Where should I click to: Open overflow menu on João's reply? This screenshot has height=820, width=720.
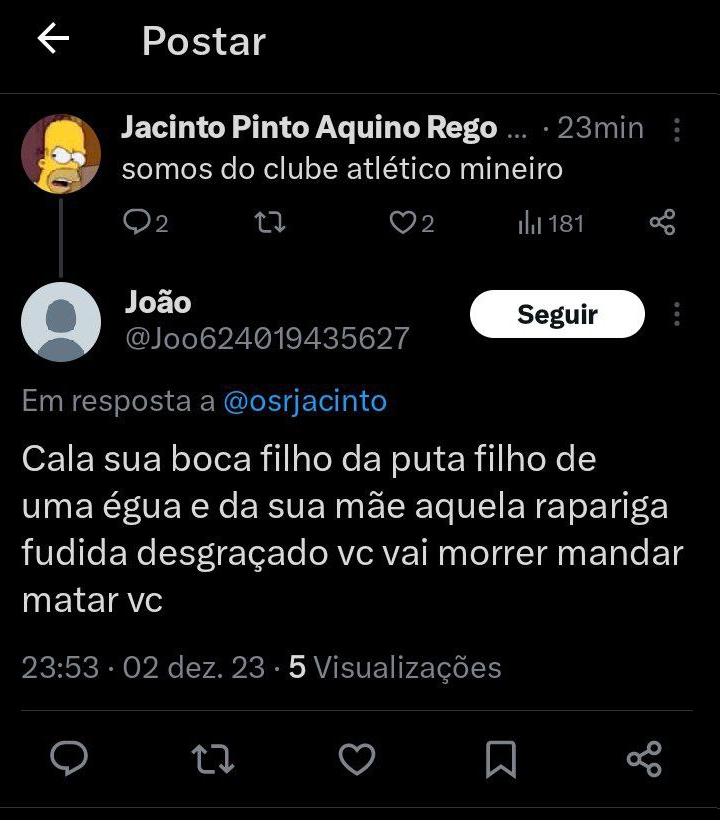click(677, 315)
